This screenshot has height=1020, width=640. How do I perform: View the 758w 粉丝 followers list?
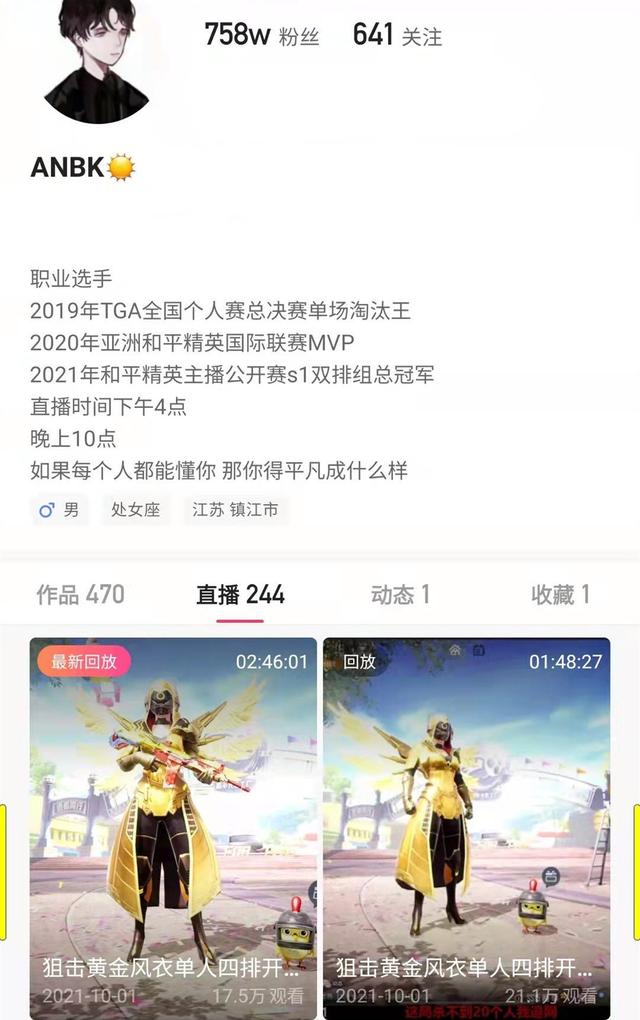262,35
